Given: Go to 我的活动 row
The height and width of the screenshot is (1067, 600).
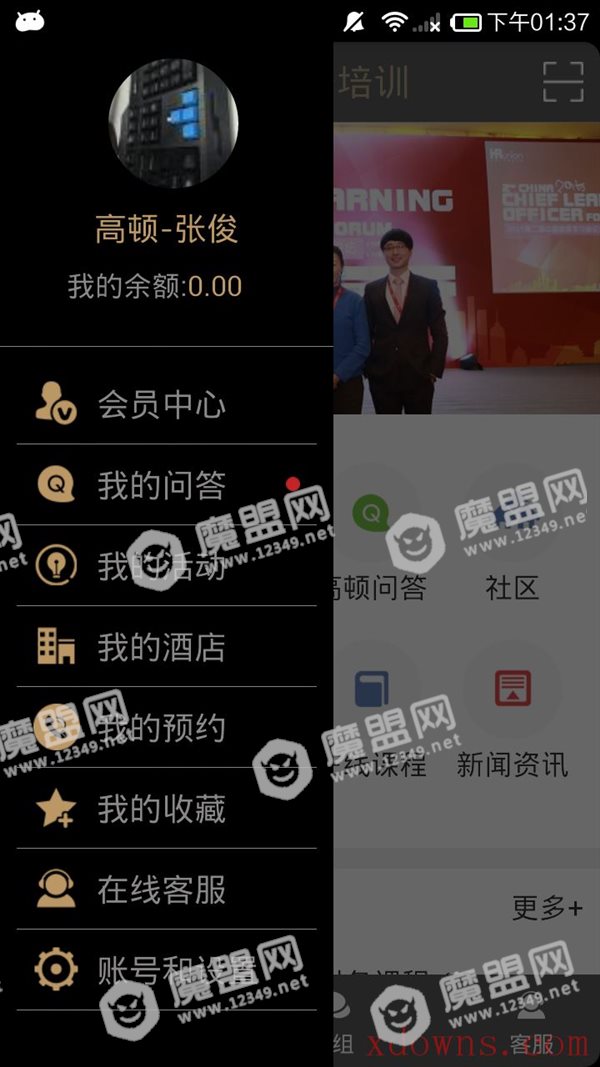Looking at the screenshot, I should (167, 565).
